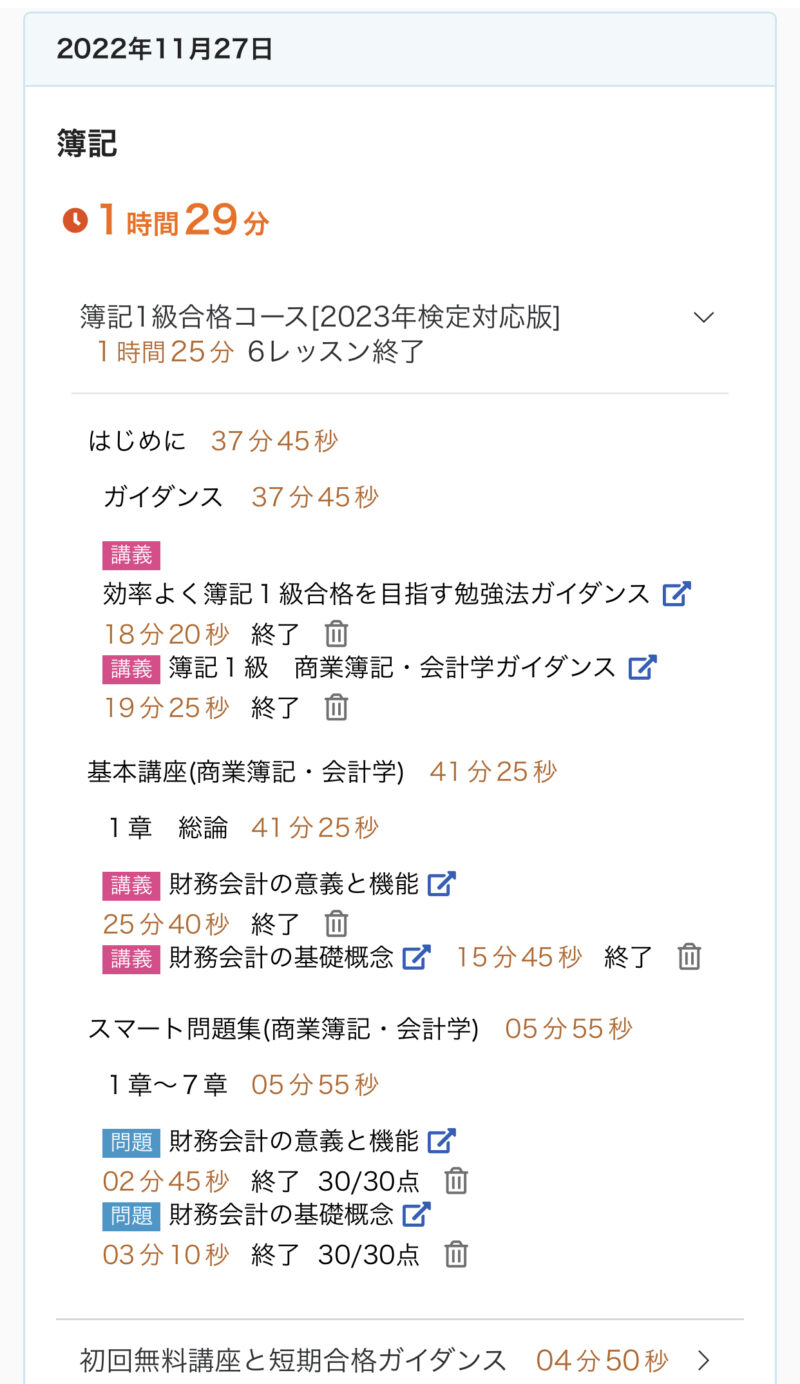Delete the 19分25秒 study record
Viewport: 800px width, 1384px height.
tap(337, 708)
